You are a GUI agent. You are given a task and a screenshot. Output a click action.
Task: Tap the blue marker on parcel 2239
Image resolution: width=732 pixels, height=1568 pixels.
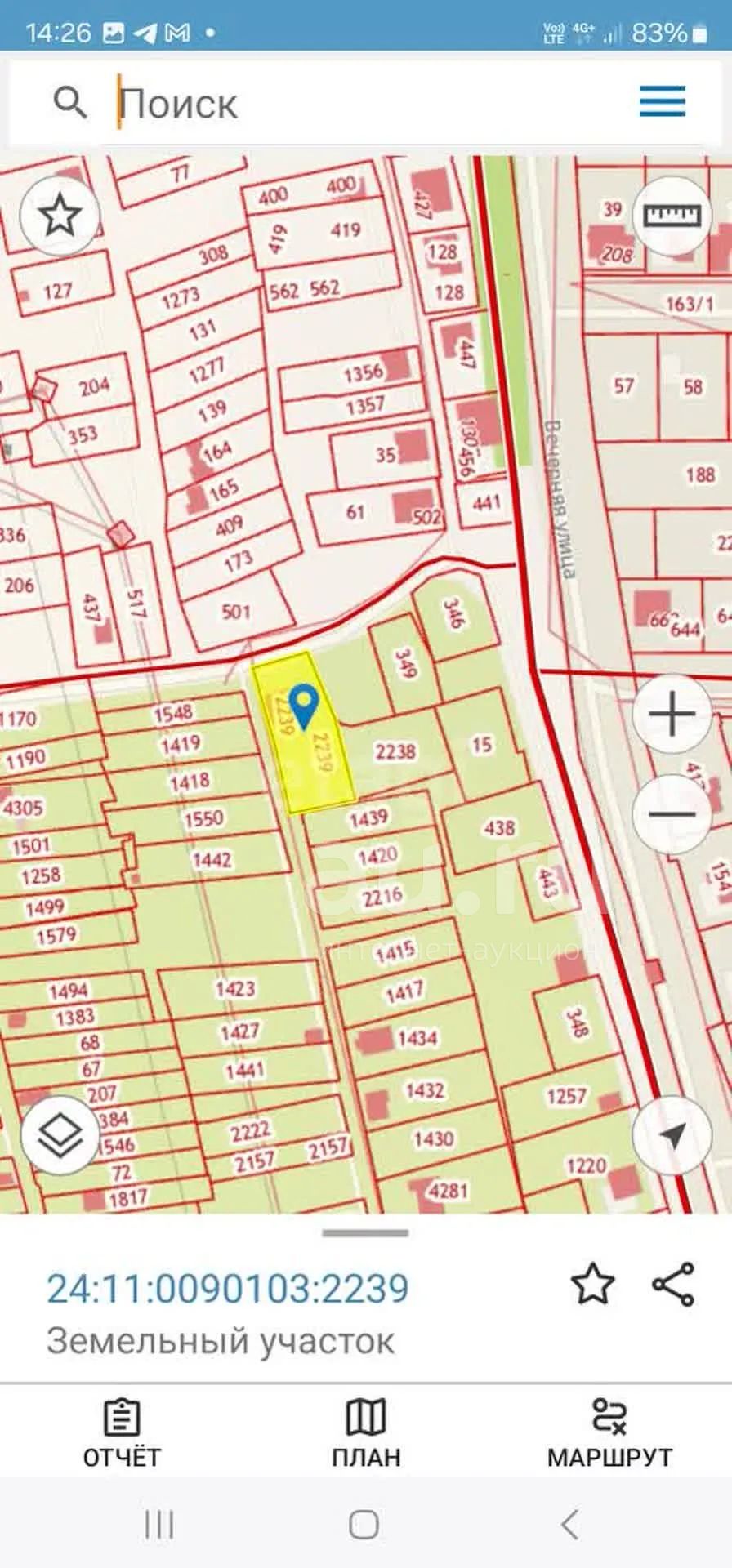click(304, 706)
